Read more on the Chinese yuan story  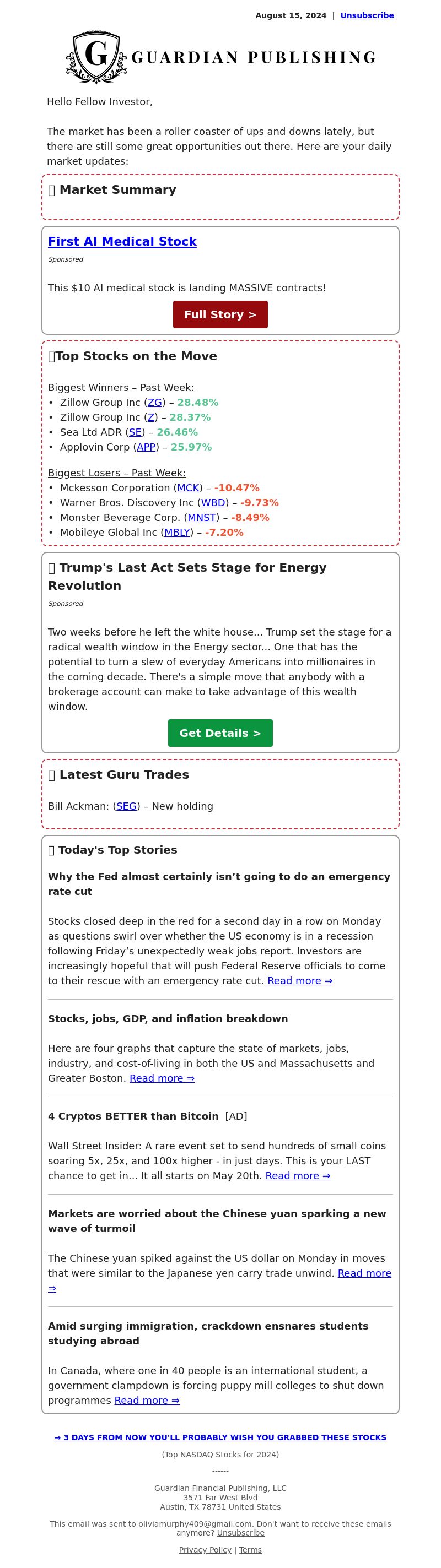point(364,1273)
